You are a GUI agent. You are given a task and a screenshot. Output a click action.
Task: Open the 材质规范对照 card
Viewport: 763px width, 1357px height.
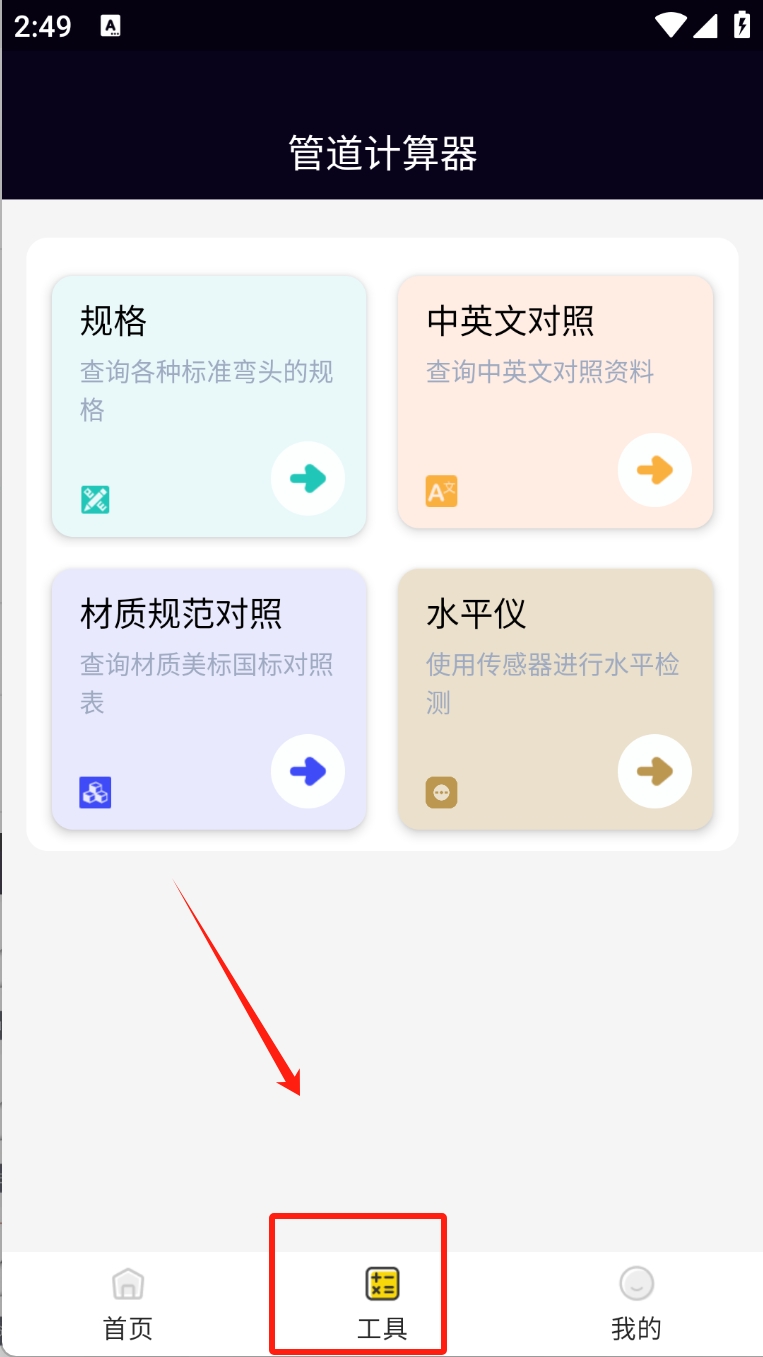click(209, 699)
